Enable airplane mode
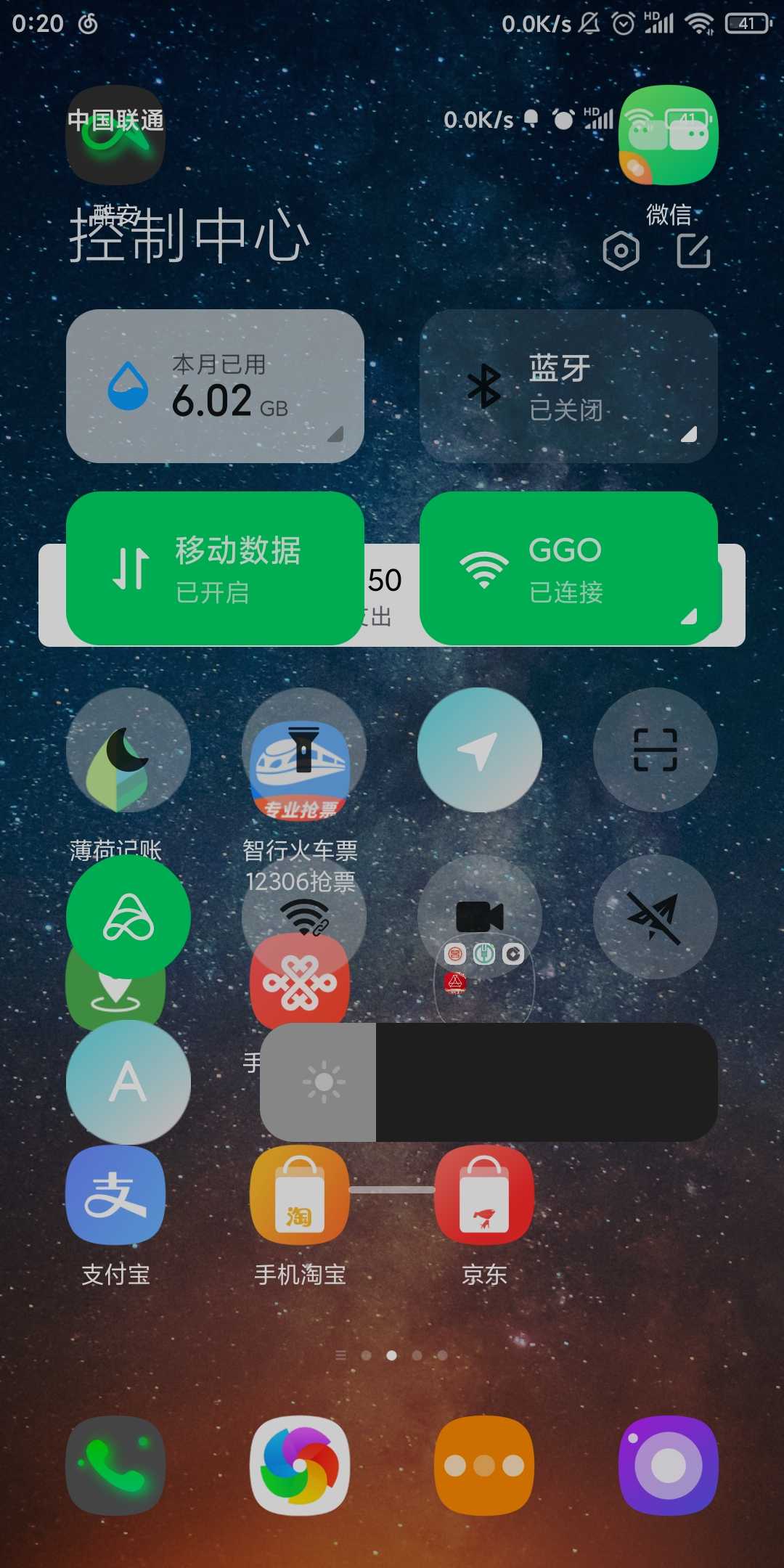784x1568 pixels. [x=655, y=917]
